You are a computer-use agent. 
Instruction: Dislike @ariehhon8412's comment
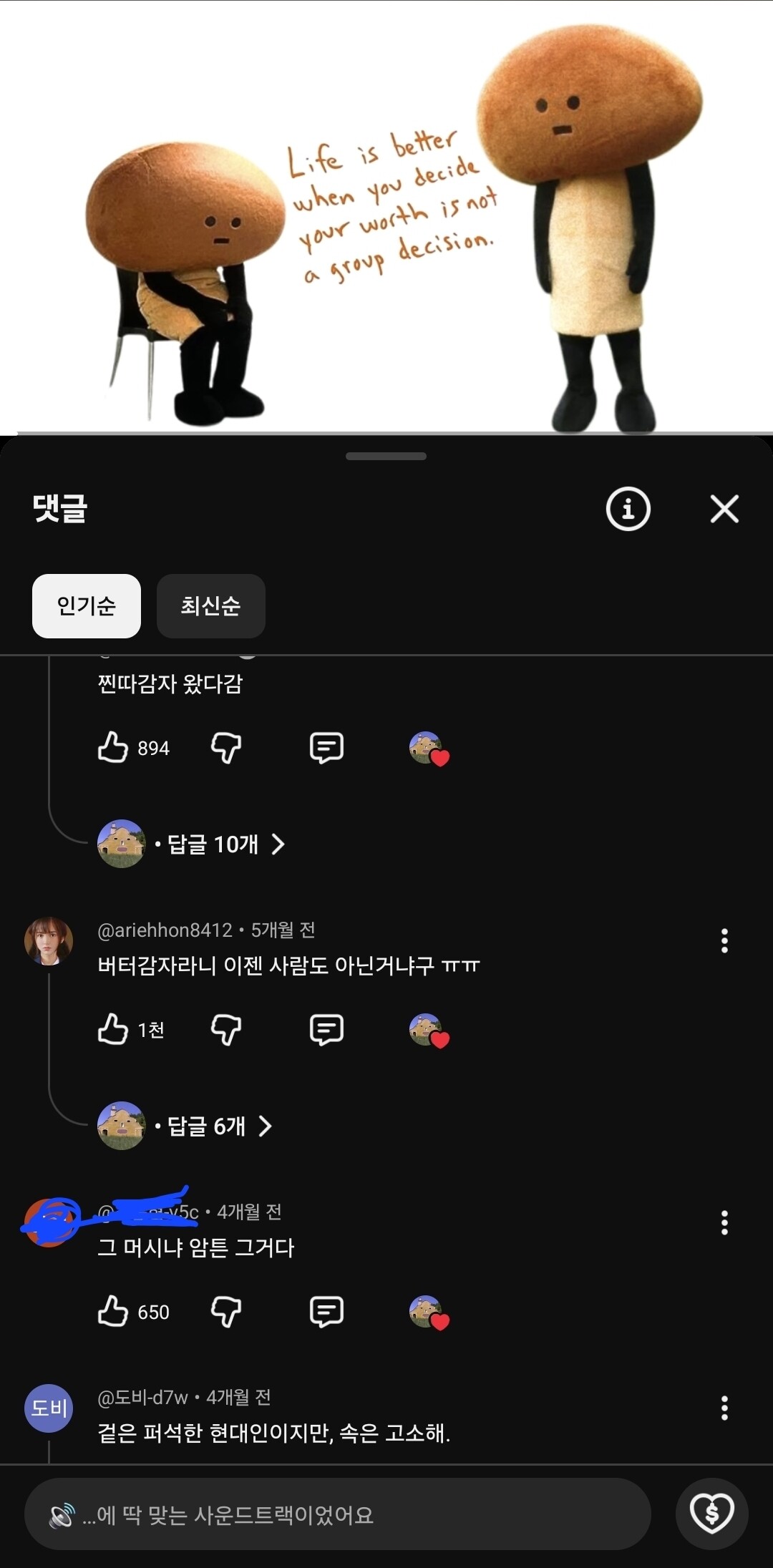click(226, 1029)
